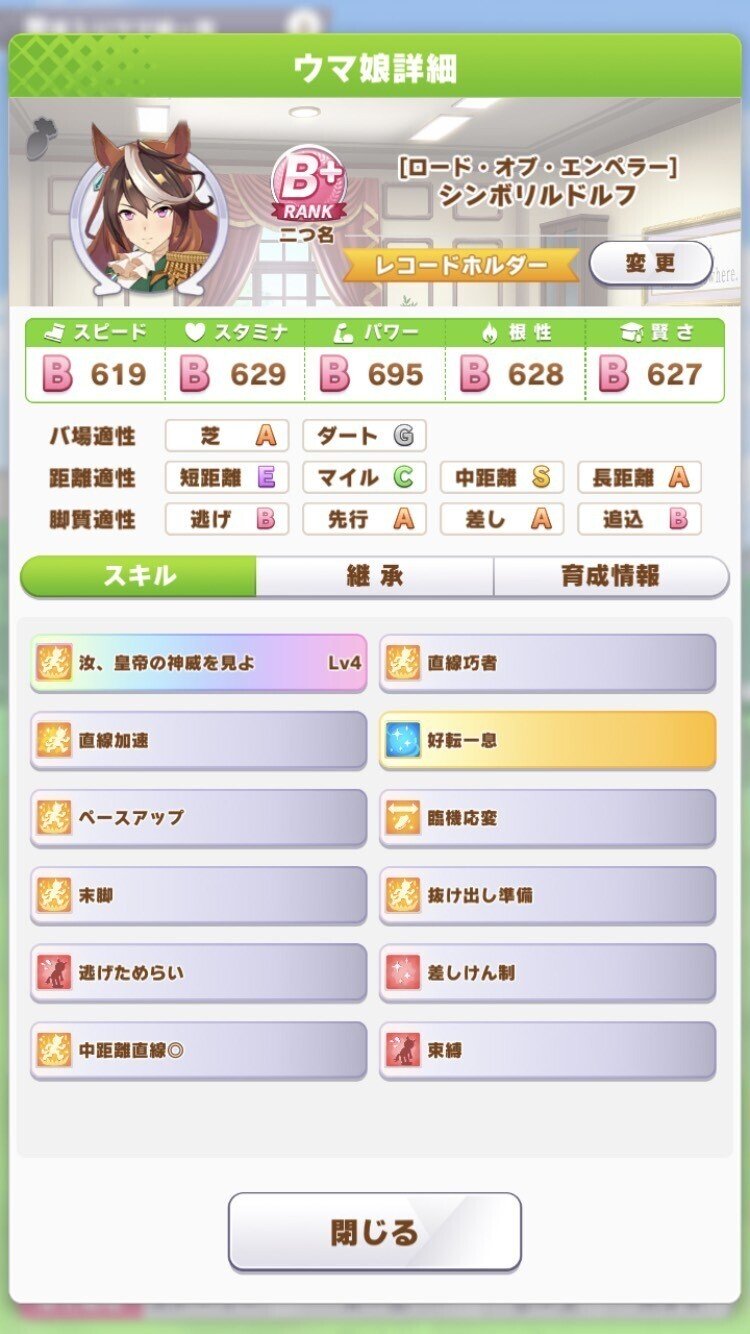Image resolution: width=750 pixels, height=1334 pixels.
Task: View the 中距離直線◎ skill
Action: coord(198,1050)
